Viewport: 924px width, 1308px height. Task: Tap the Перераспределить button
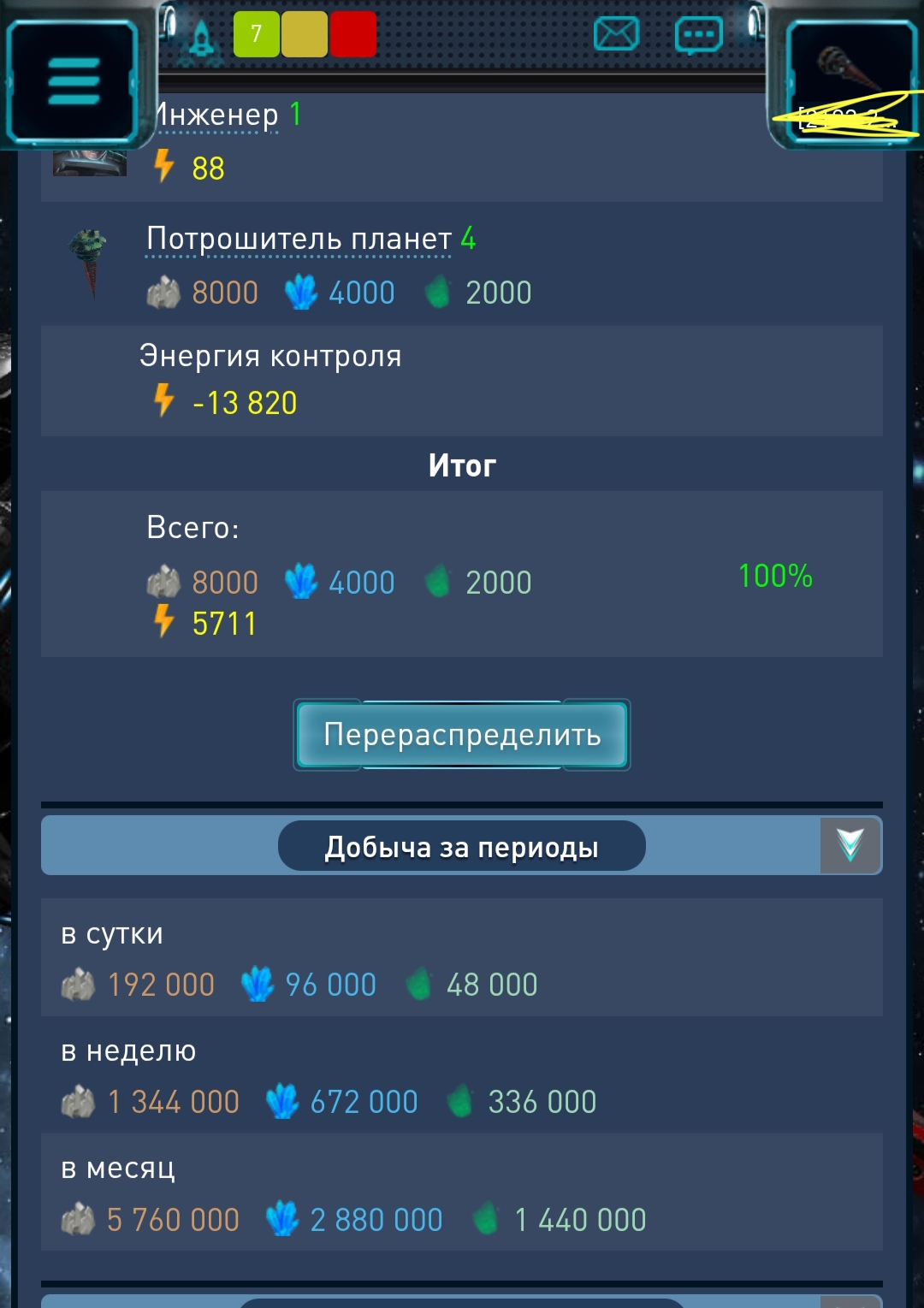pos(462,735)
